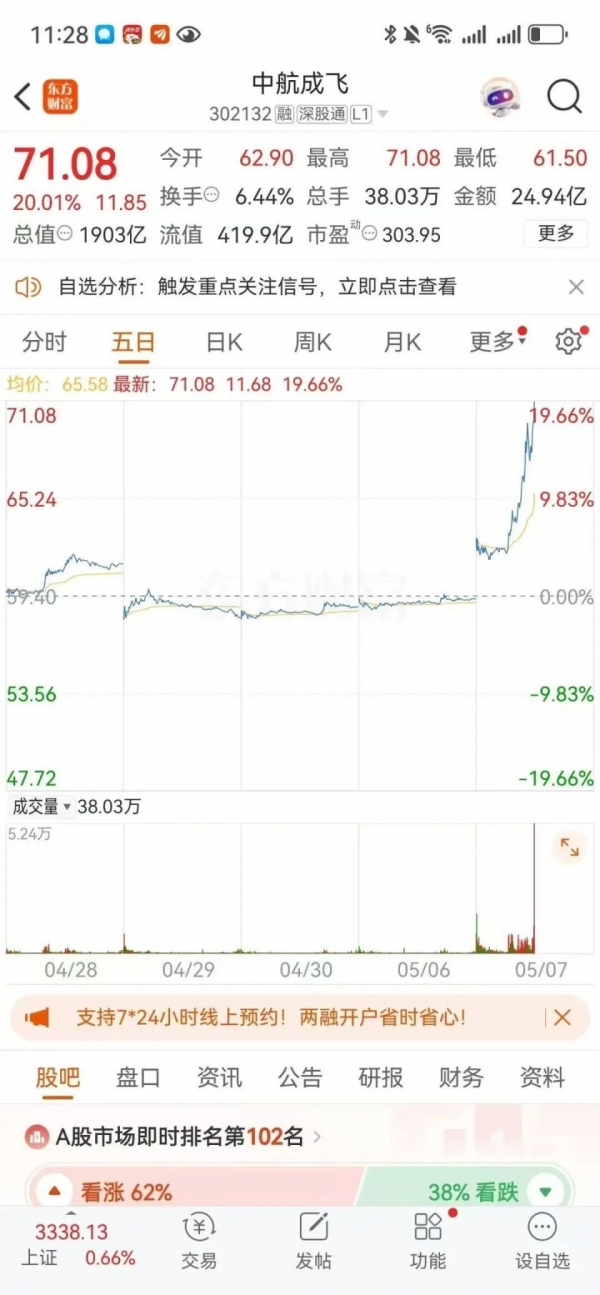Open the 财务 tab
600x1295 pixels.
(x=461, y=1077)
